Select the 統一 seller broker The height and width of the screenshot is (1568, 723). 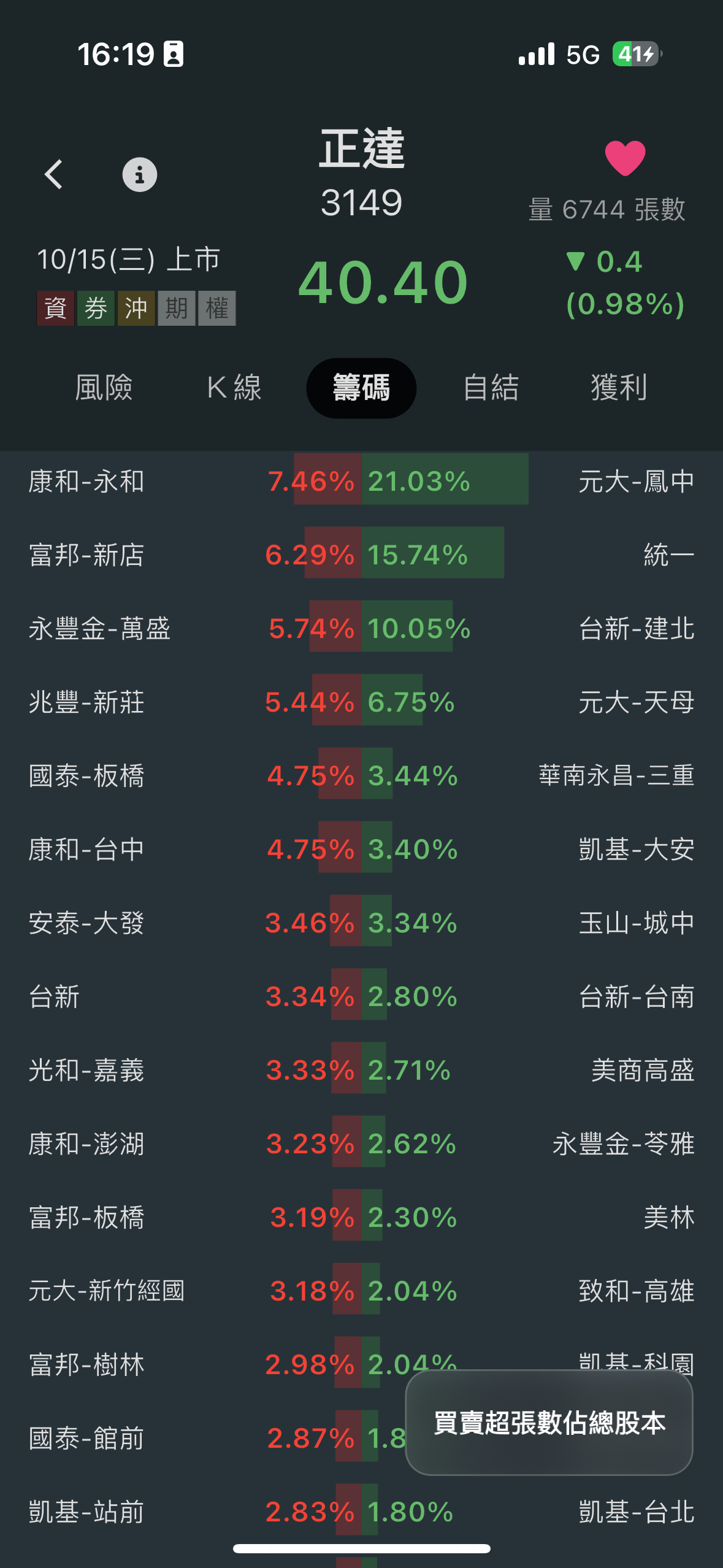point(669,555)
